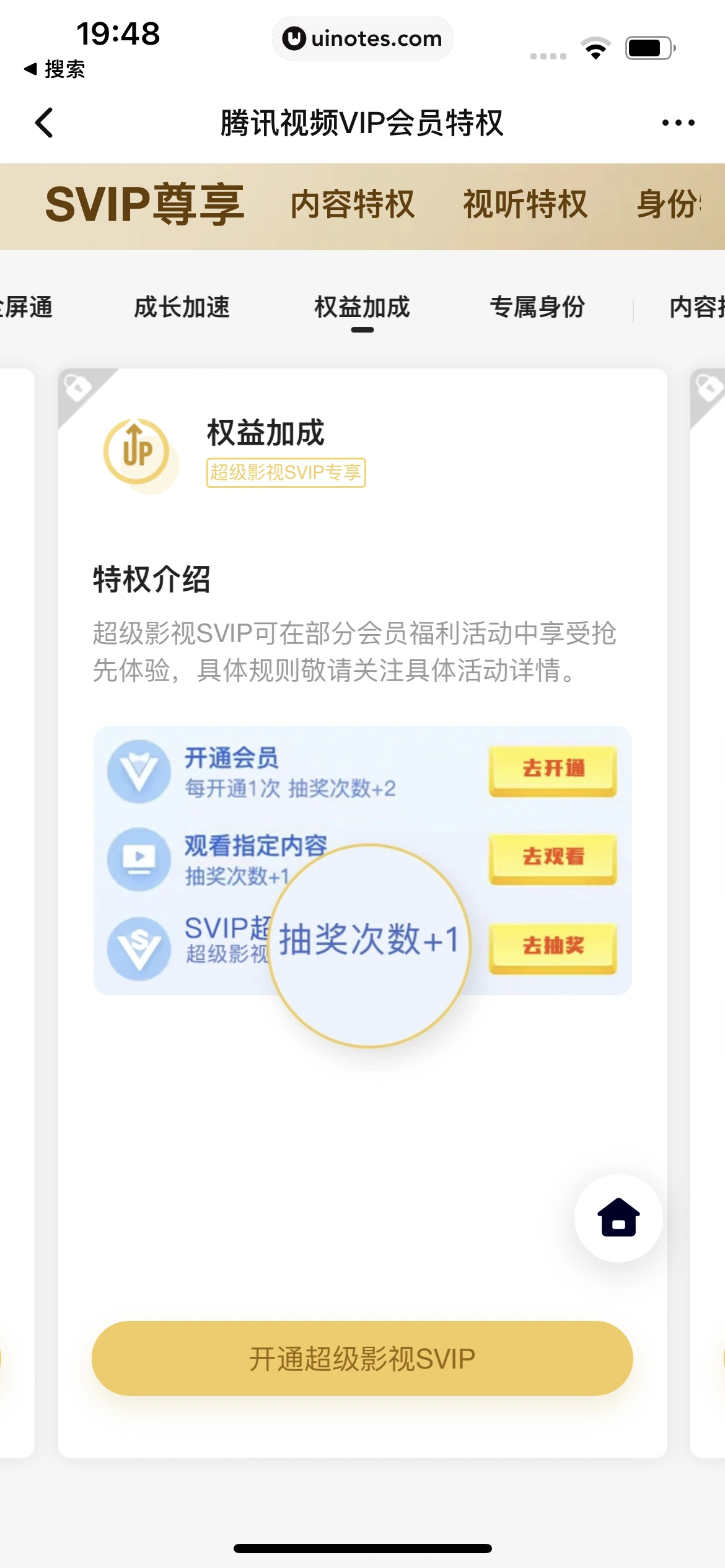
Task: Tap 开通超级影视SVIP to subscribe
Action: tap(362, 1358)
